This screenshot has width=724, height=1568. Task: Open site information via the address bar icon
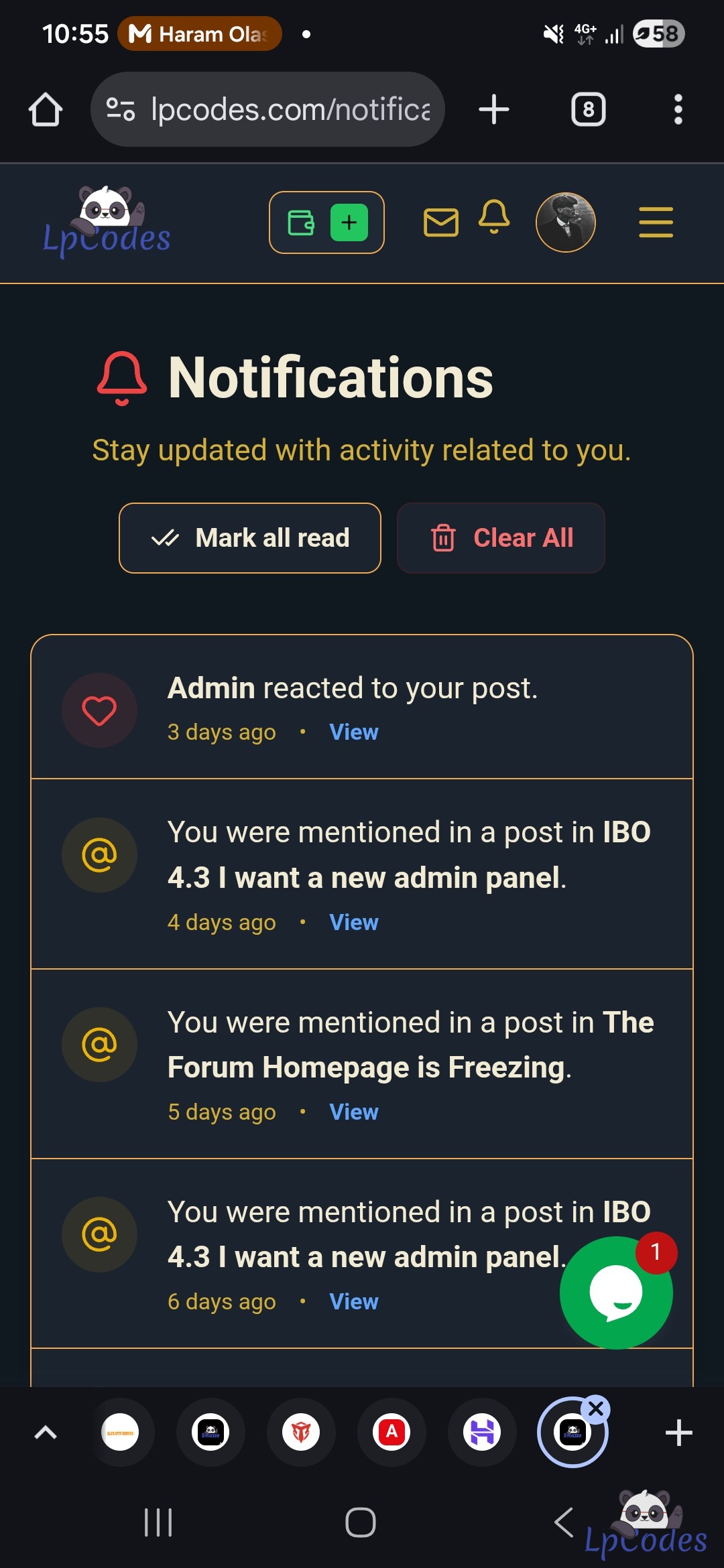click(119, 109)
